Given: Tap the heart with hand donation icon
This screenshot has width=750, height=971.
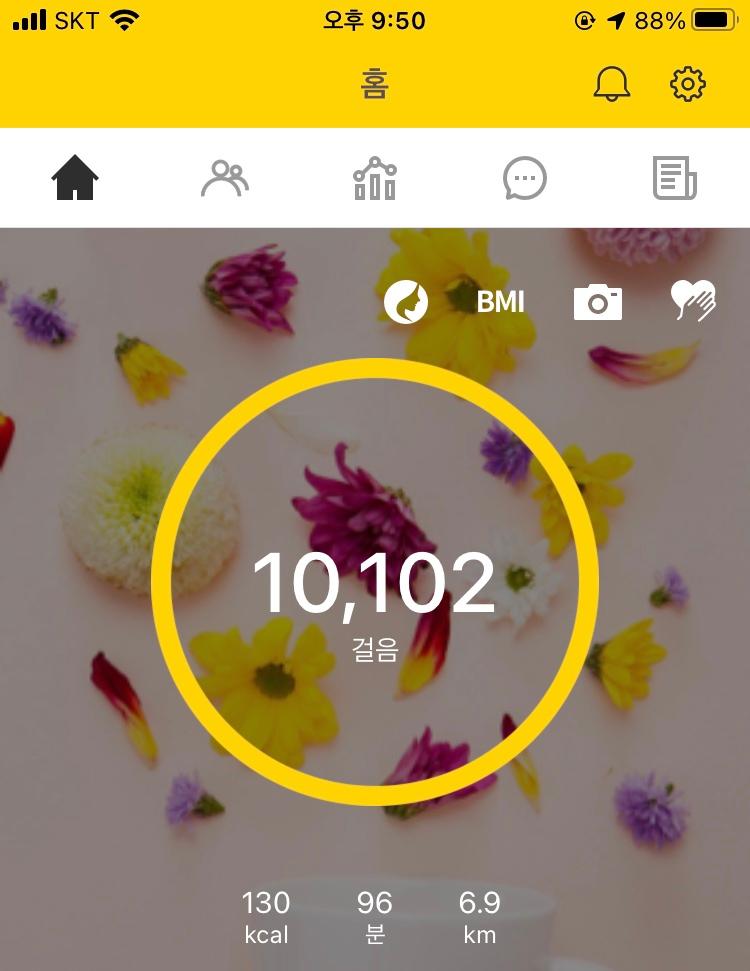Looking at the screenshot, I should [x=693, y=301].
